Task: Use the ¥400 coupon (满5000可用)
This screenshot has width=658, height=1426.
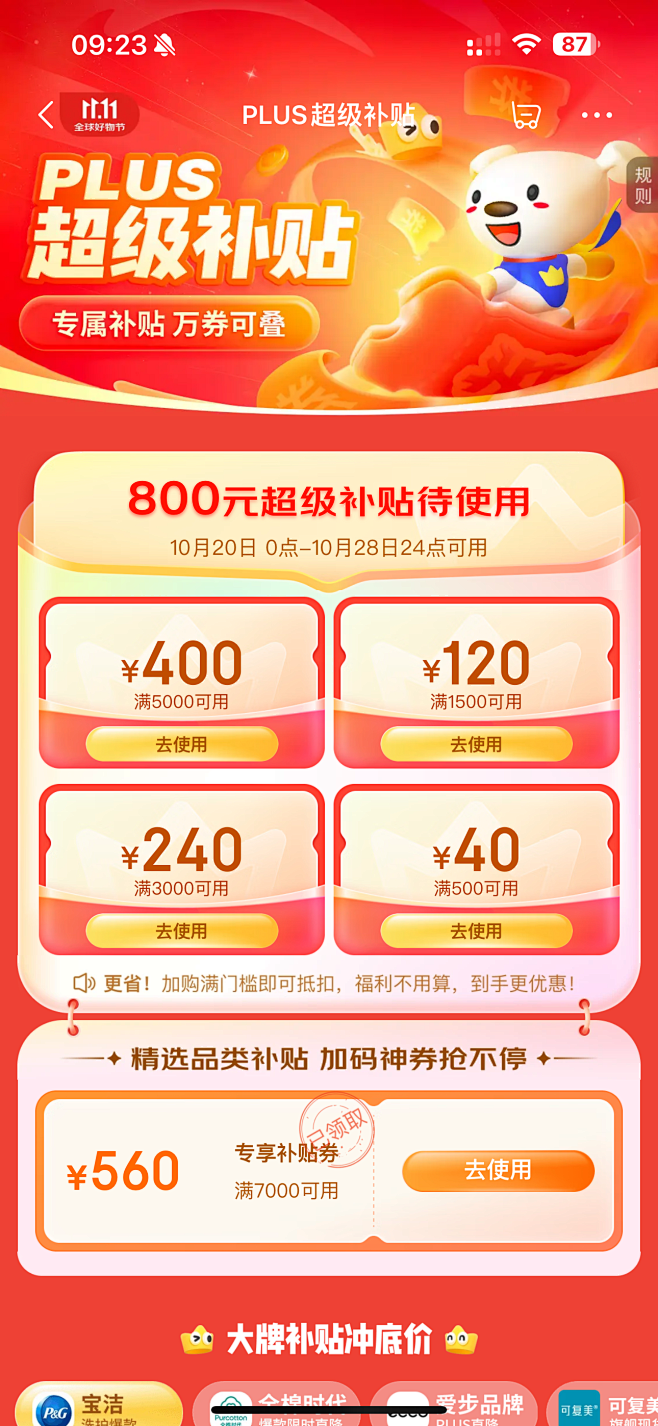Action: pos(181,744)
